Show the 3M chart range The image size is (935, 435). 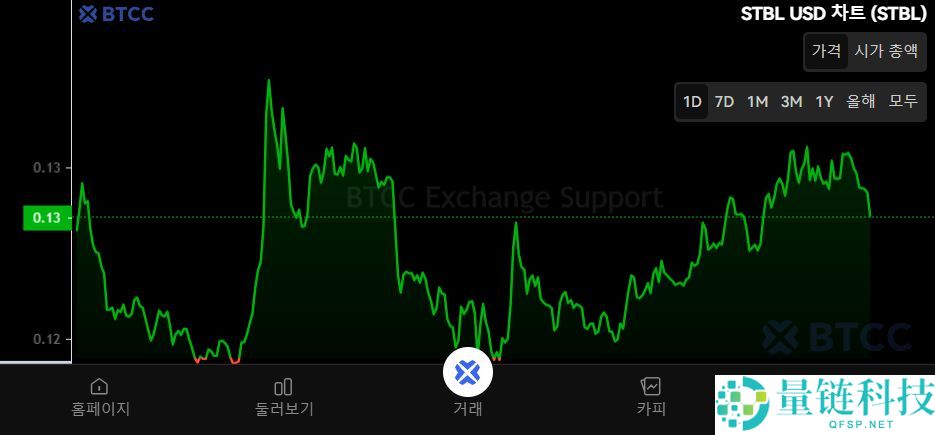(x=791, y=101)
